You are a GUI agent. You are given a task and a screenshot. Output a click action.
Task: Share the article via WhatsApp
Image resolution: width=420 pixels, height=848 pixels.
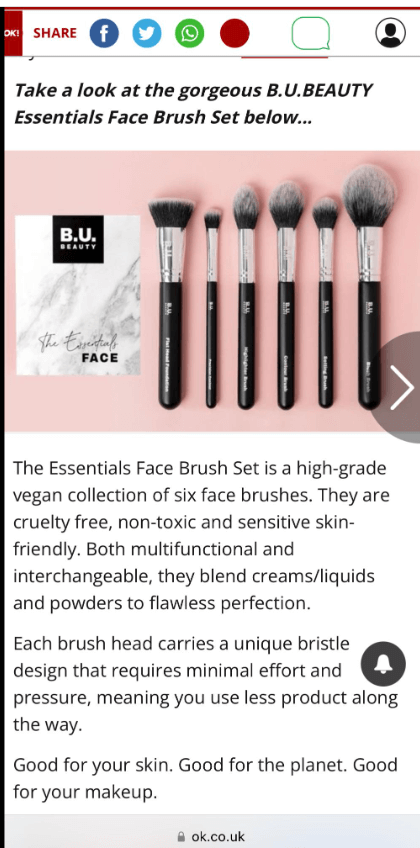[190, 33]
